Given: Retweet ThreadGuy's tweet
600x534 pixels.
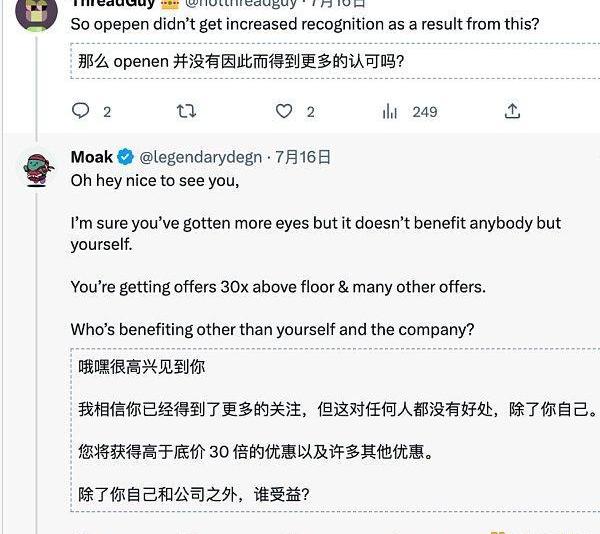Looking at the screenshot, I should [186, 111].
